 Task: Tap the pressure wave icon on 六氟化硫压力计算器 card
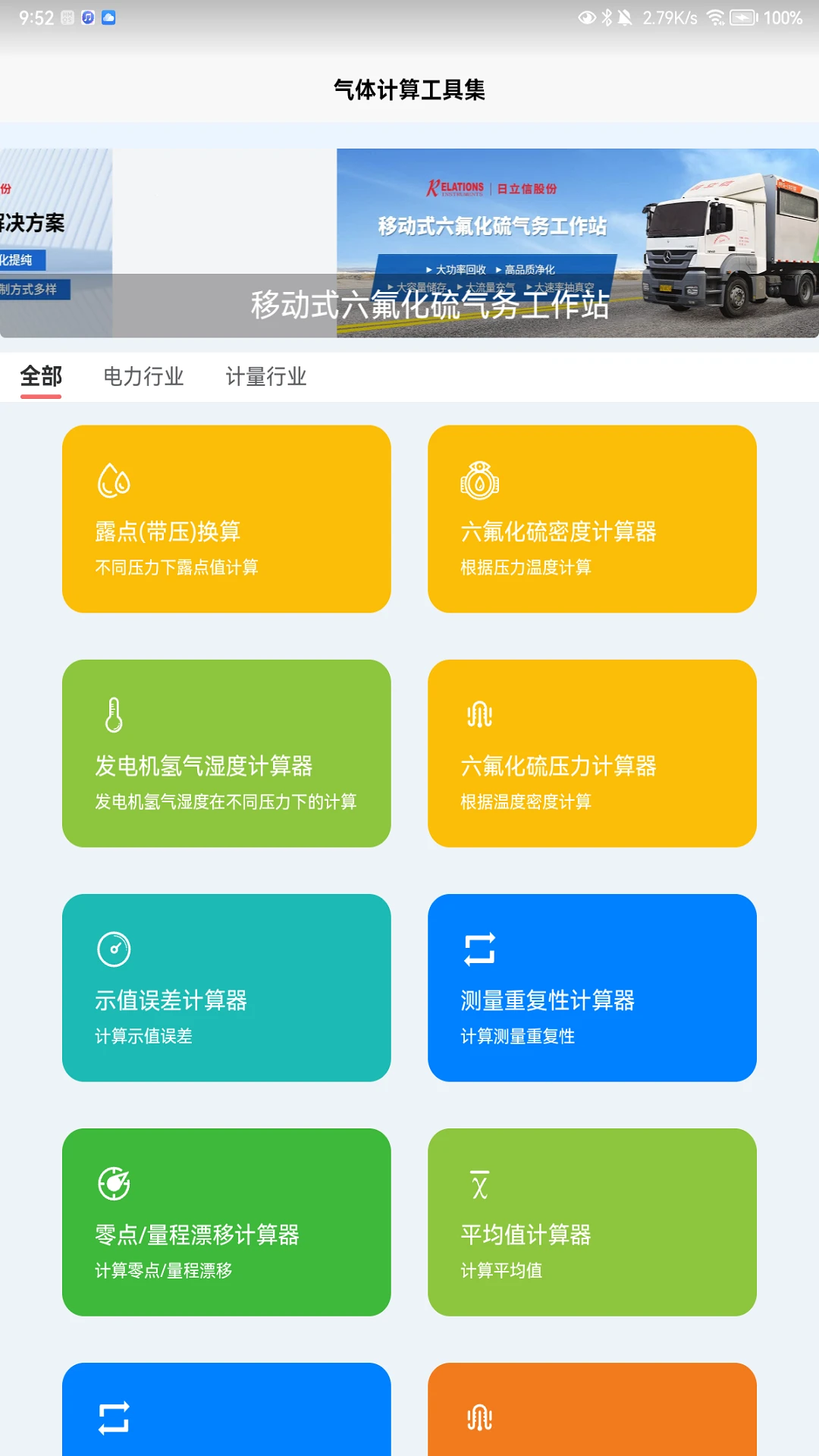479,714
